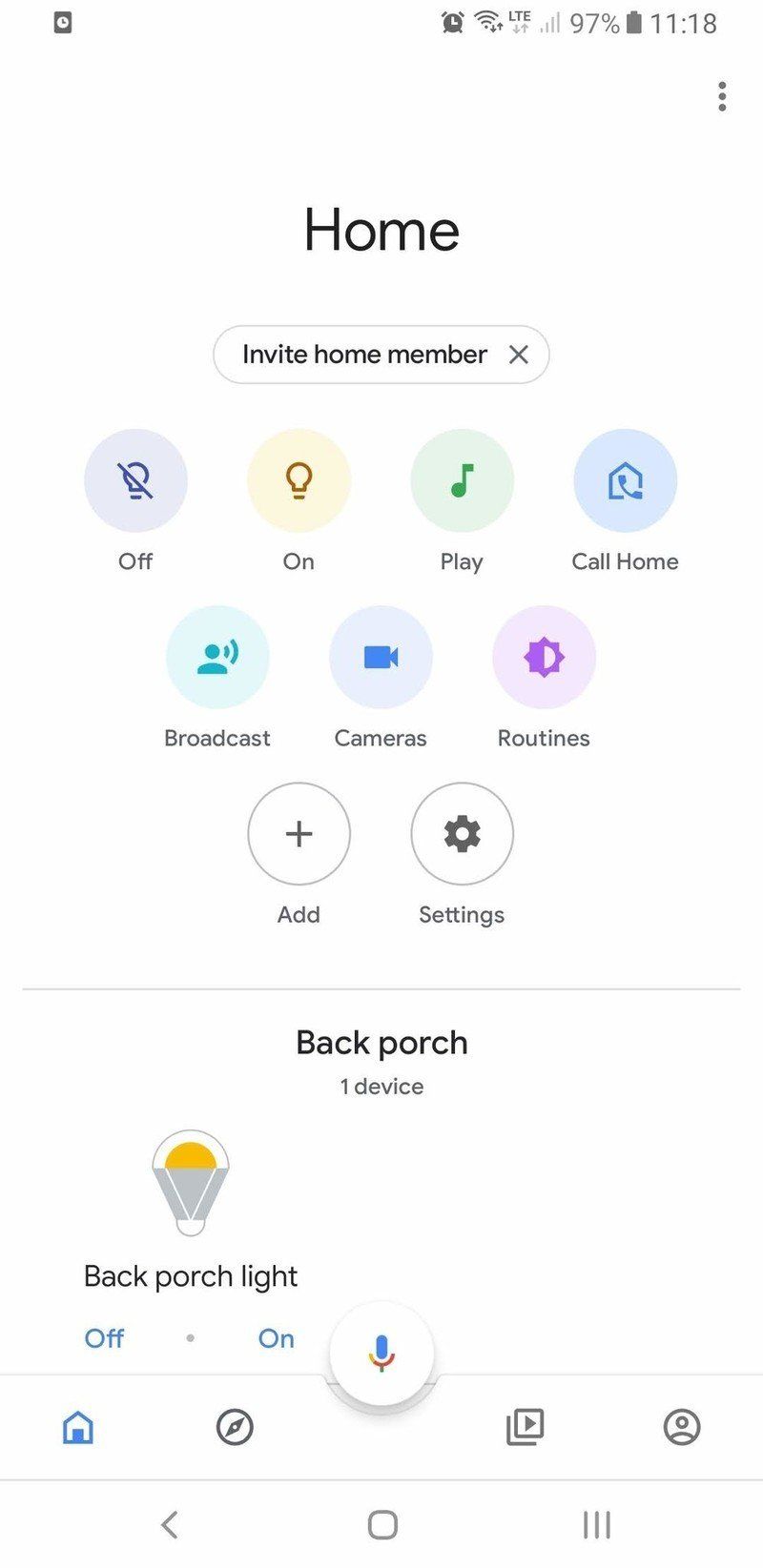Switch to the Media tab
Image resolution: width=763 pixels, height=1568 pixels.
(524, 1427)
